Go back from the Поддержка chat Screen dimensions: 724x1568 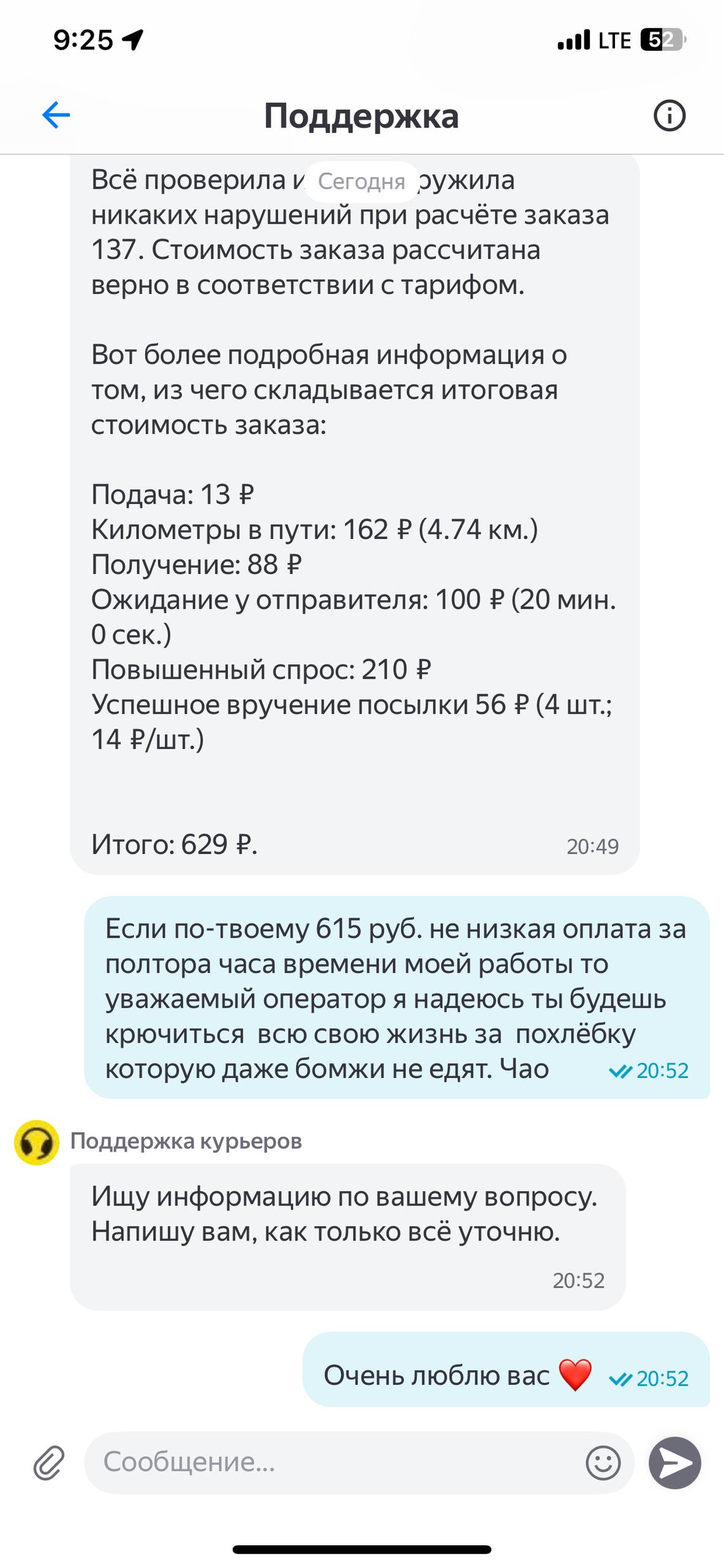(x=56, y=115)
